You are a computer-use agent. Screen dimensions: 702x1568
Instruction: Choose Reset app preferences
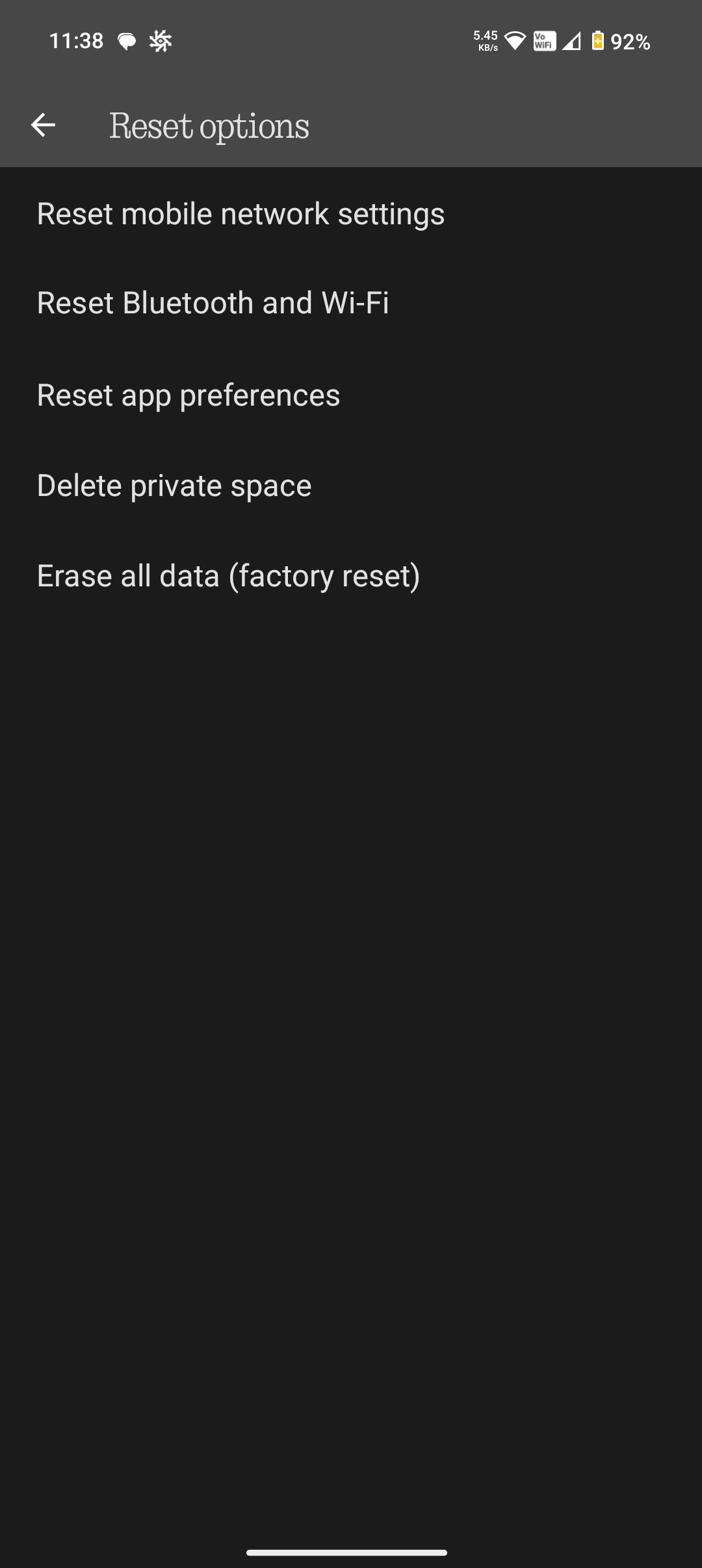coord(188,395)
